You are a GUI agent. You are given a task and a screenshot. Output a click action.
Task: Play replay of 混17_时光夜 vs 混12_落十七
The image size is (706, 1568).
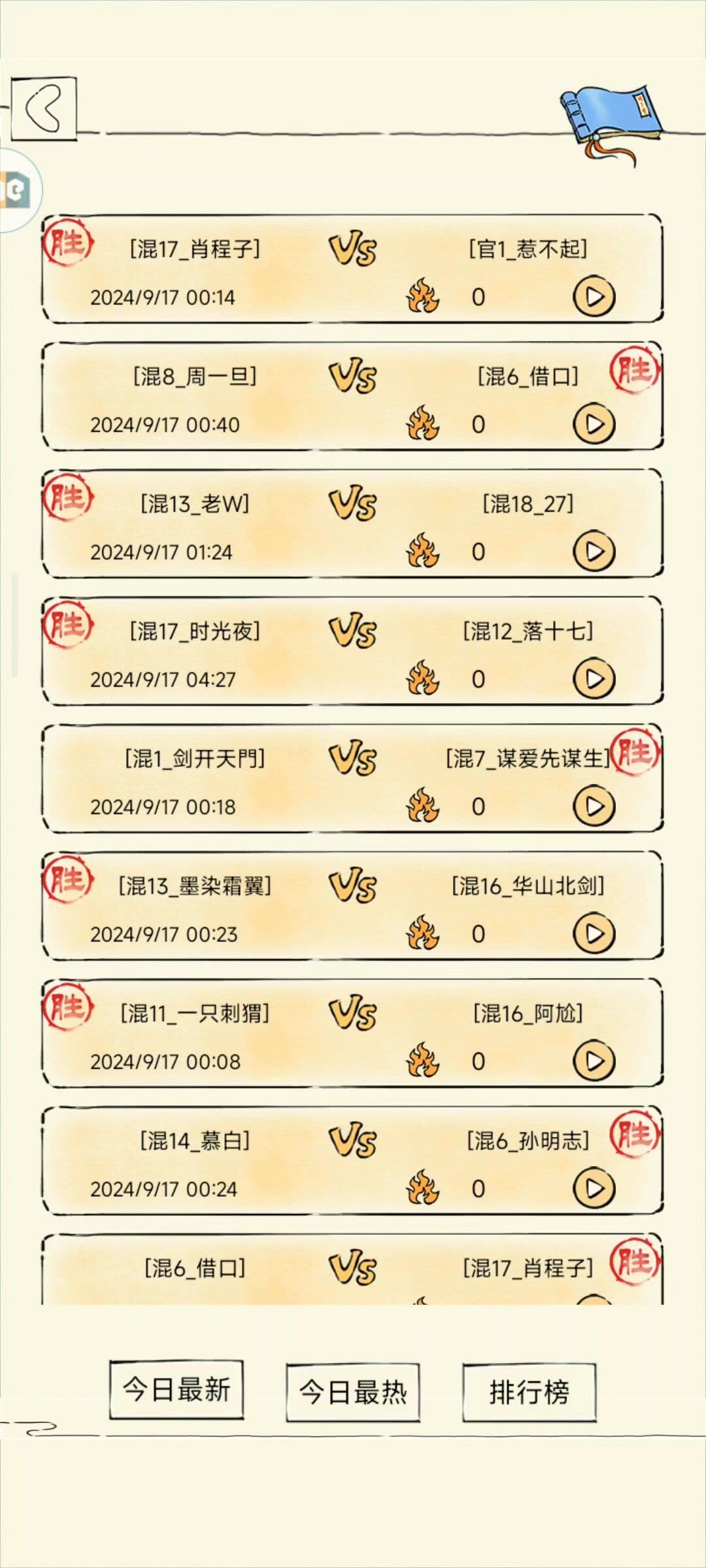pyautogui.click(x=594, y=679)
